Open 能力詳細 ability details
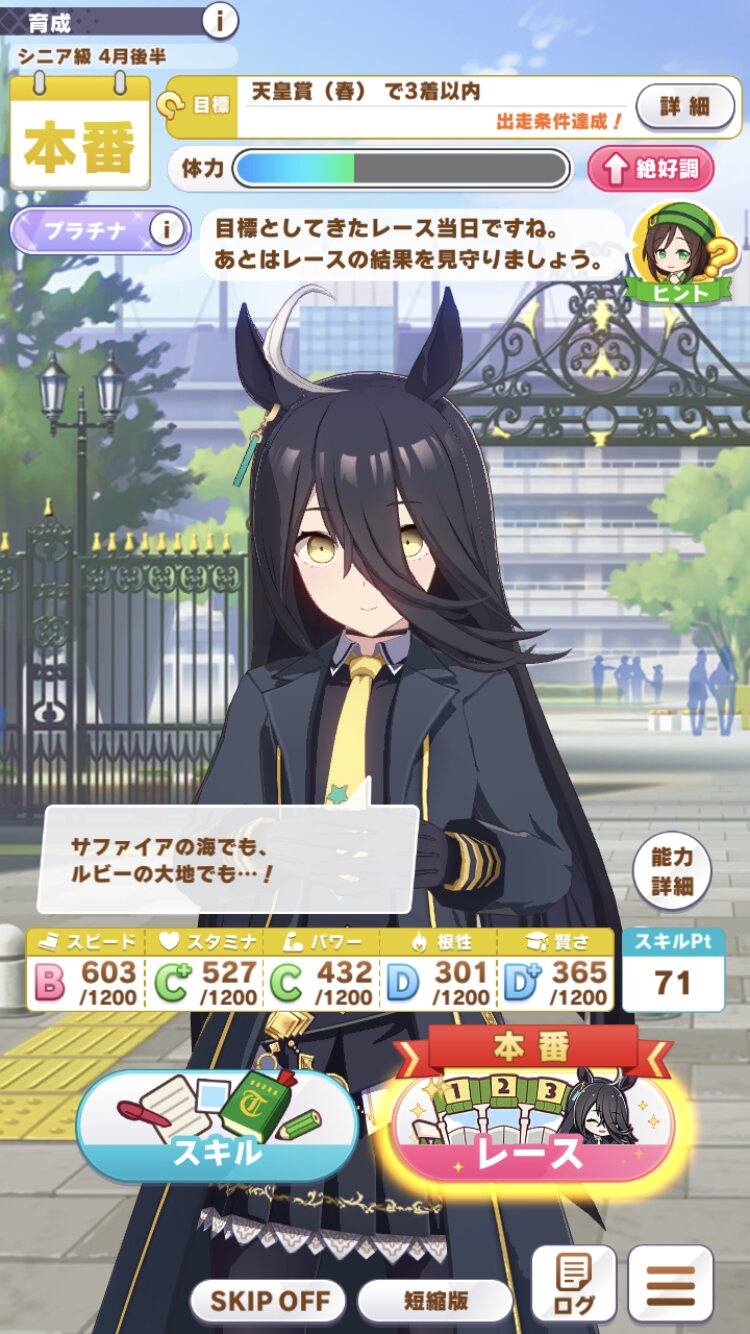The width and height of the screenshot is (750, 1334). [672, 871]
